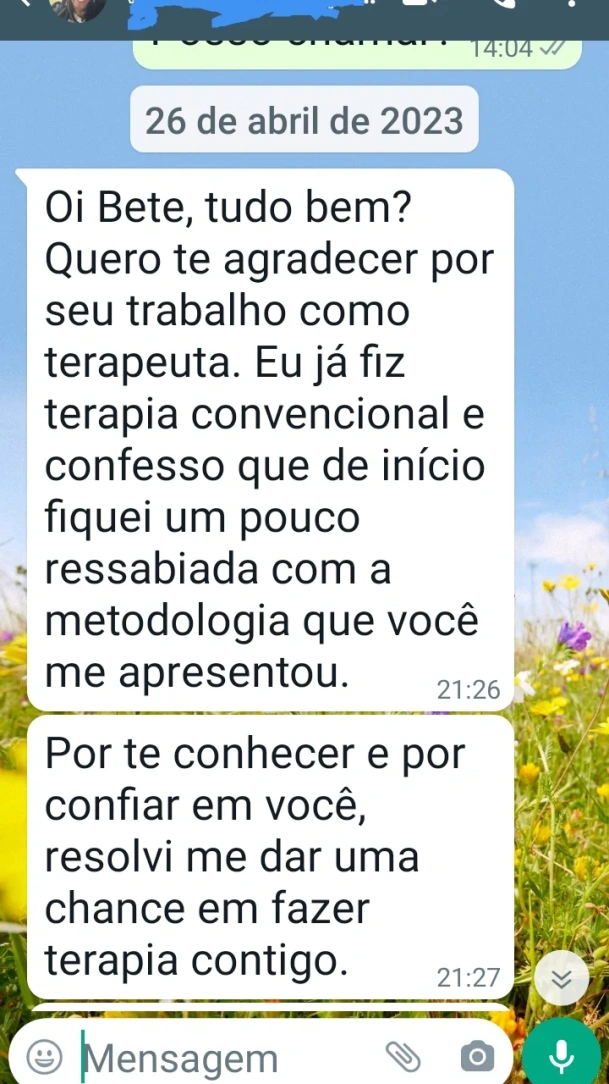Tap the Mensagem text field

220,1057
